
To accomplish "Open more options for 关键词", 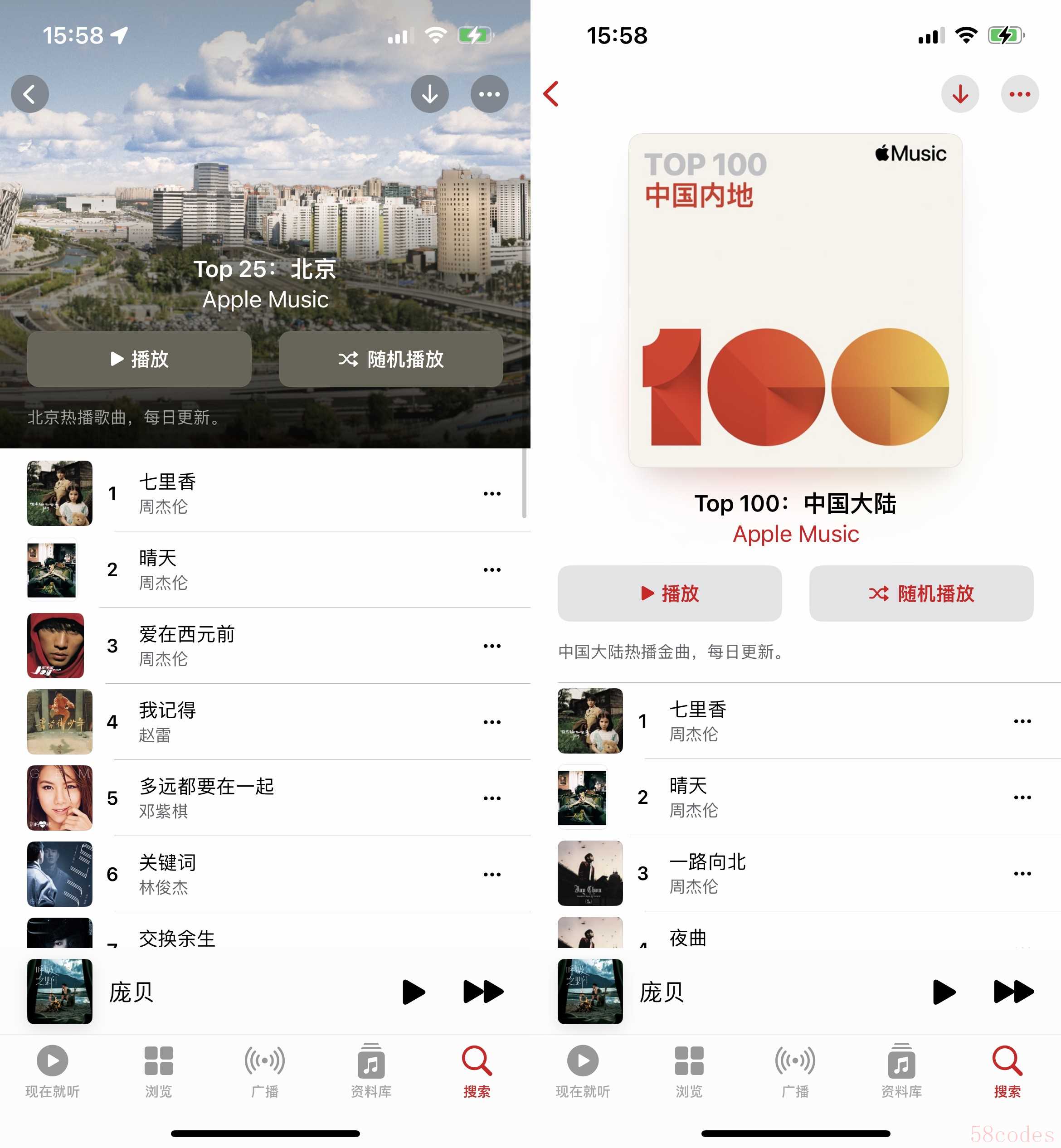I will tap(492, 874).
